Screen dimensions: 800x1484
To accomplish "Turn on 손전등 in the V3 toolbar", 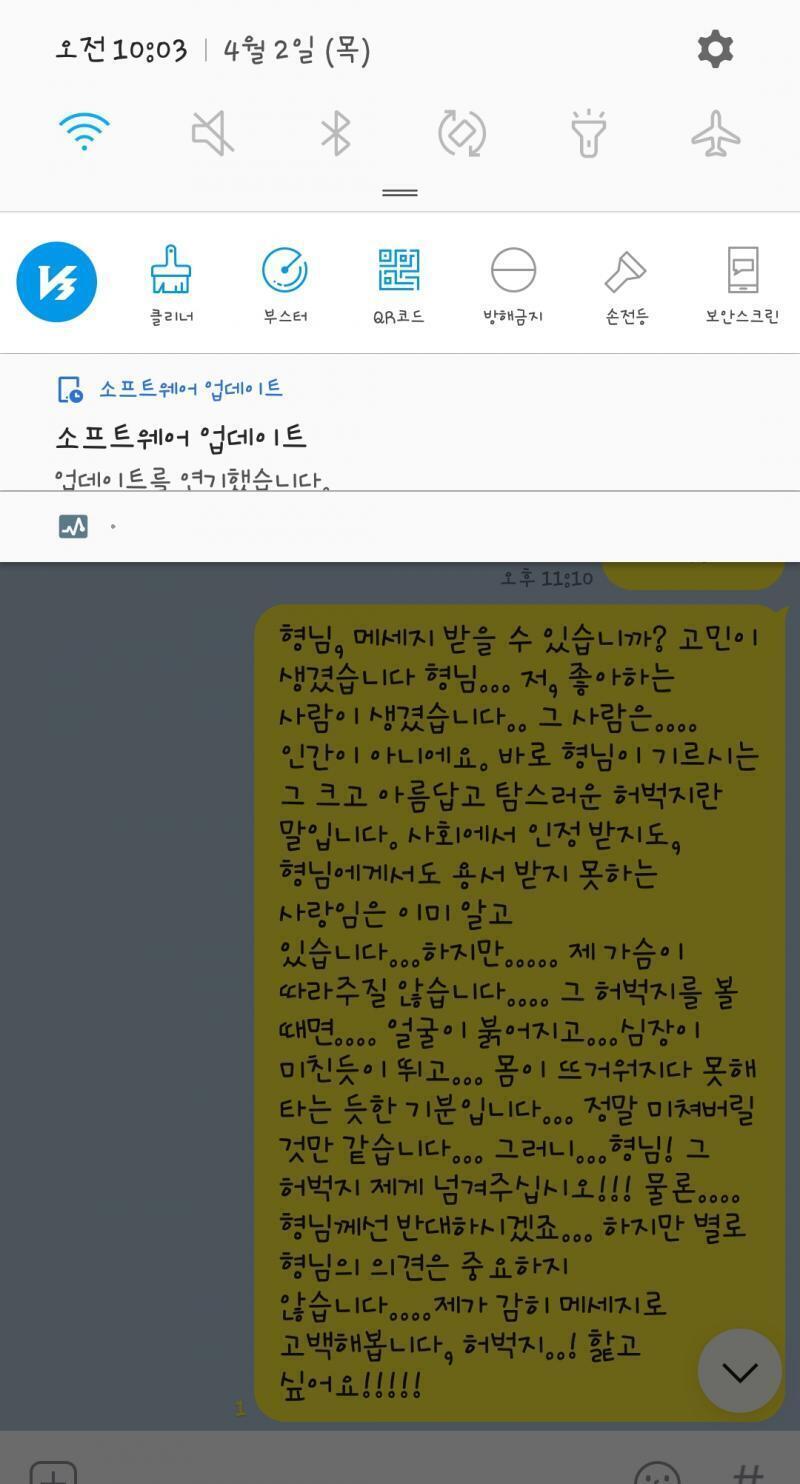I will [x=627, y=285].
